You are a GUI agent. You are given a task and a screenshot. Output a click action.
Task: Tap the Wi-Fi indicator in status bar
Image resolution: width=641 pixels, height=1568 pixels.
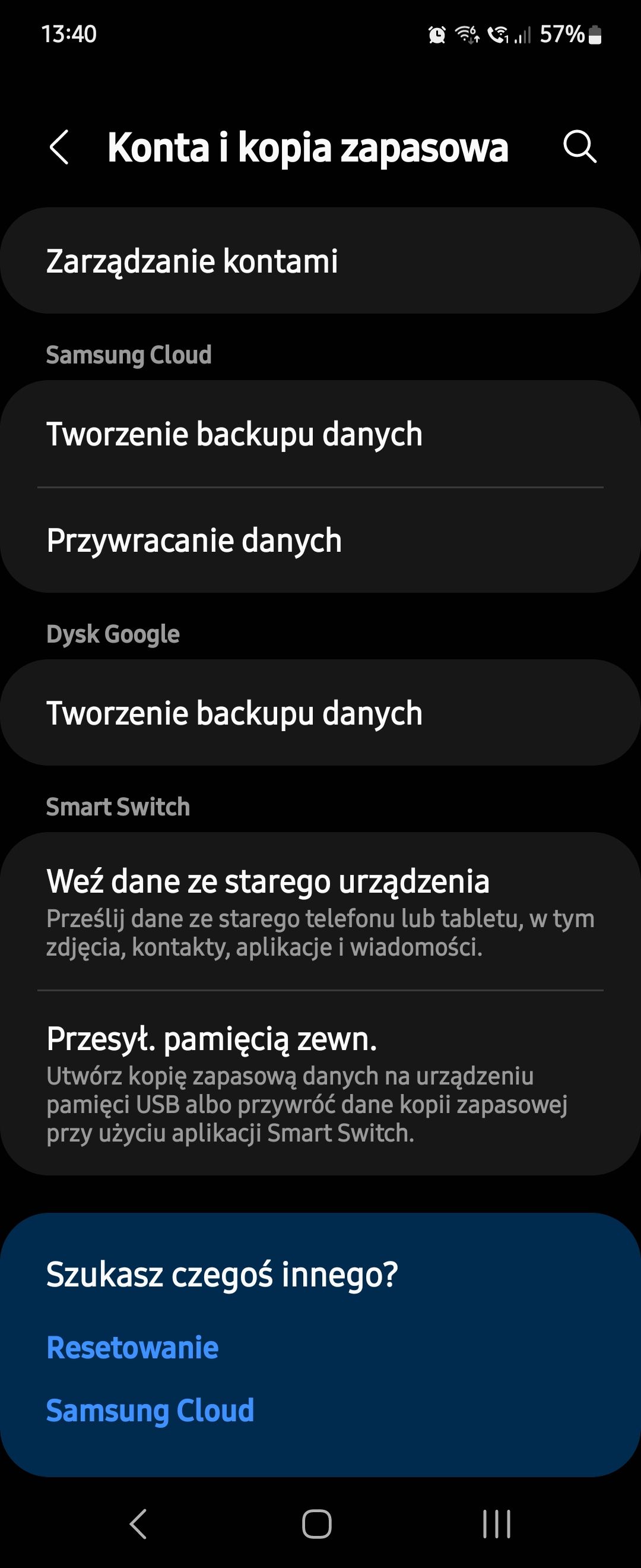pos(467,35)
